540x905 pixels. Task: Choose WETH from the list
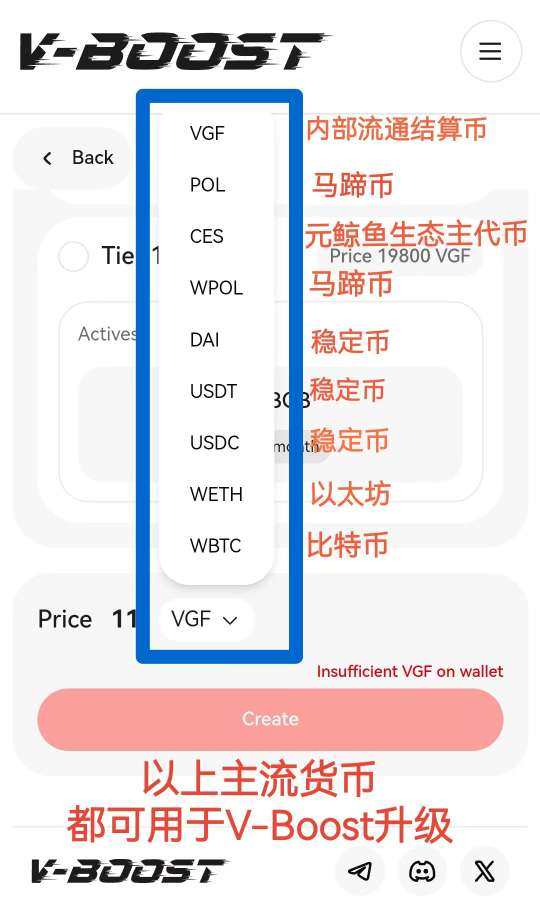216,494
